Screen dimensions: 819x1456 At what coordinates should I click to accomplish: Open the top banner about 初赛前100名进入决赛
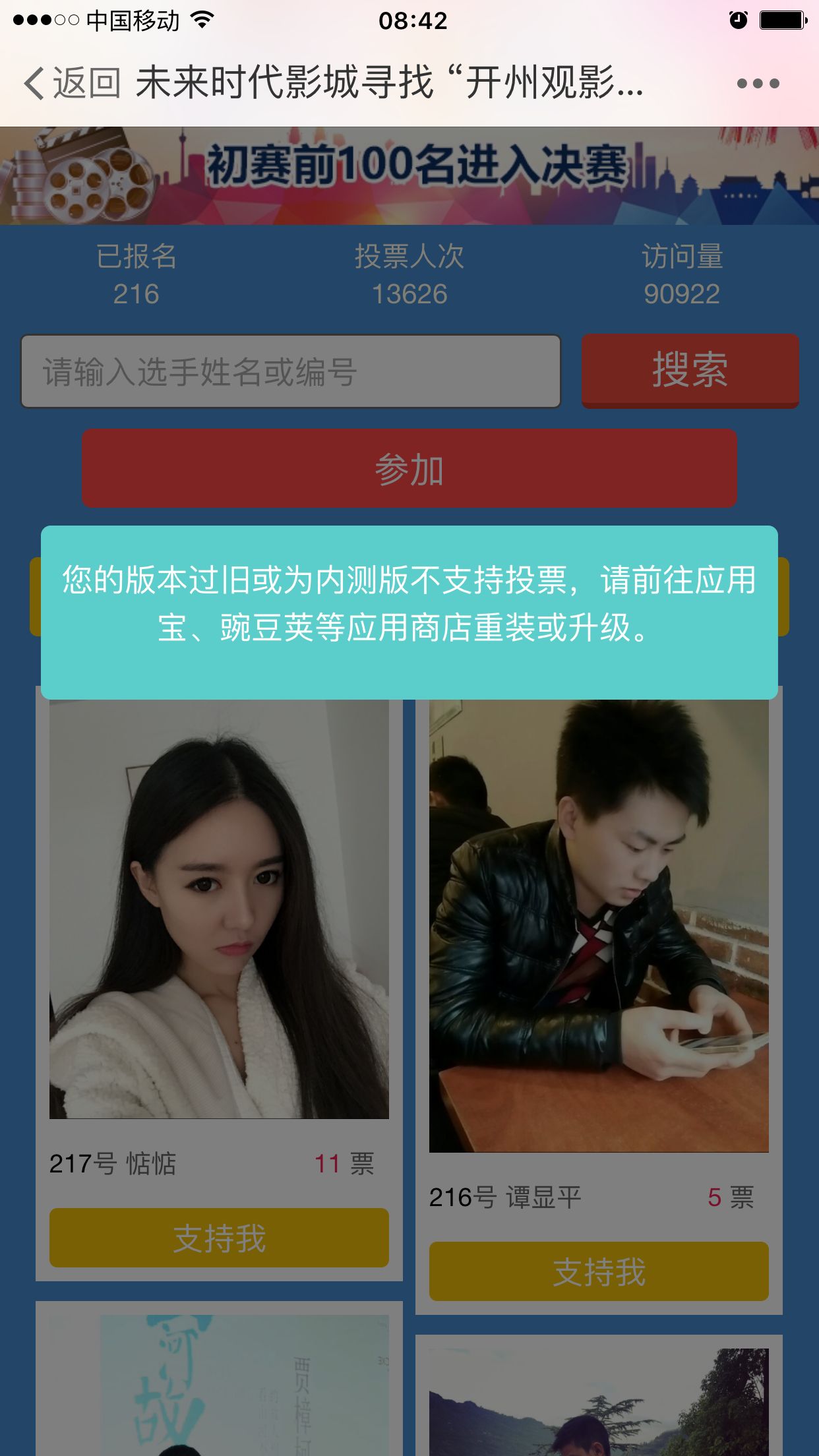coord(409,175)
